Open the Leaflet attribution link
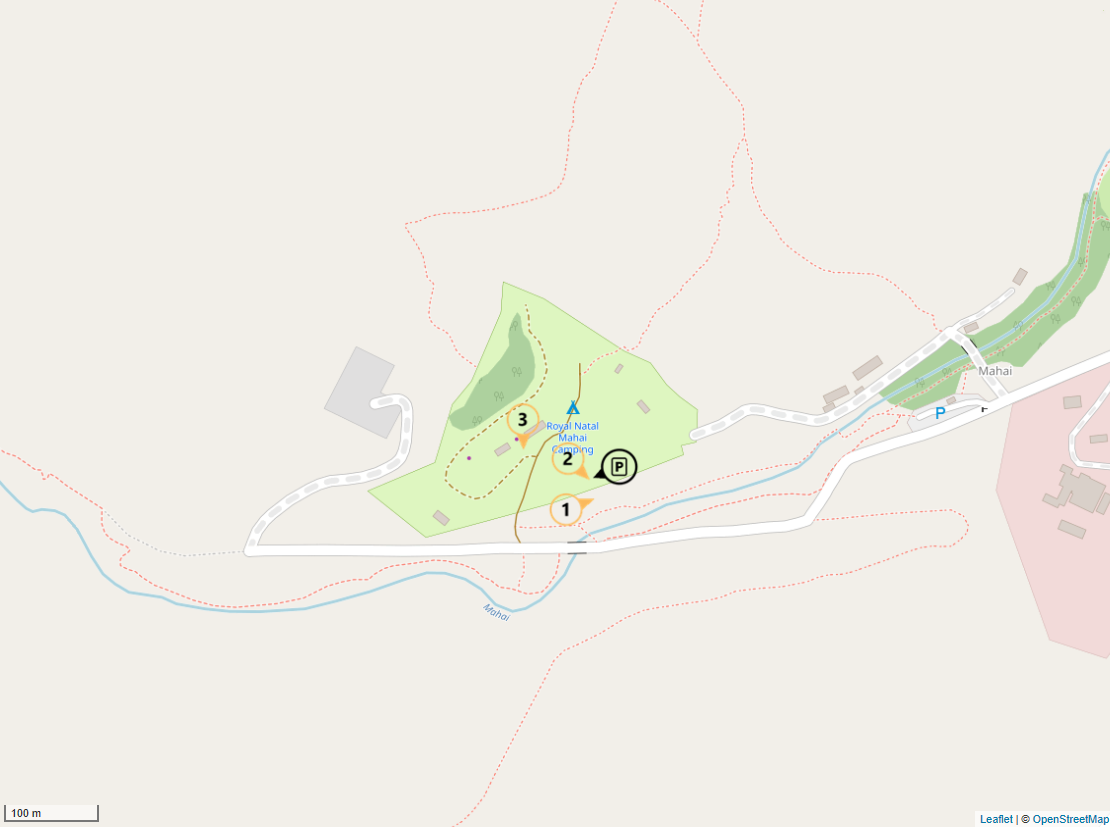 [995, 819]
